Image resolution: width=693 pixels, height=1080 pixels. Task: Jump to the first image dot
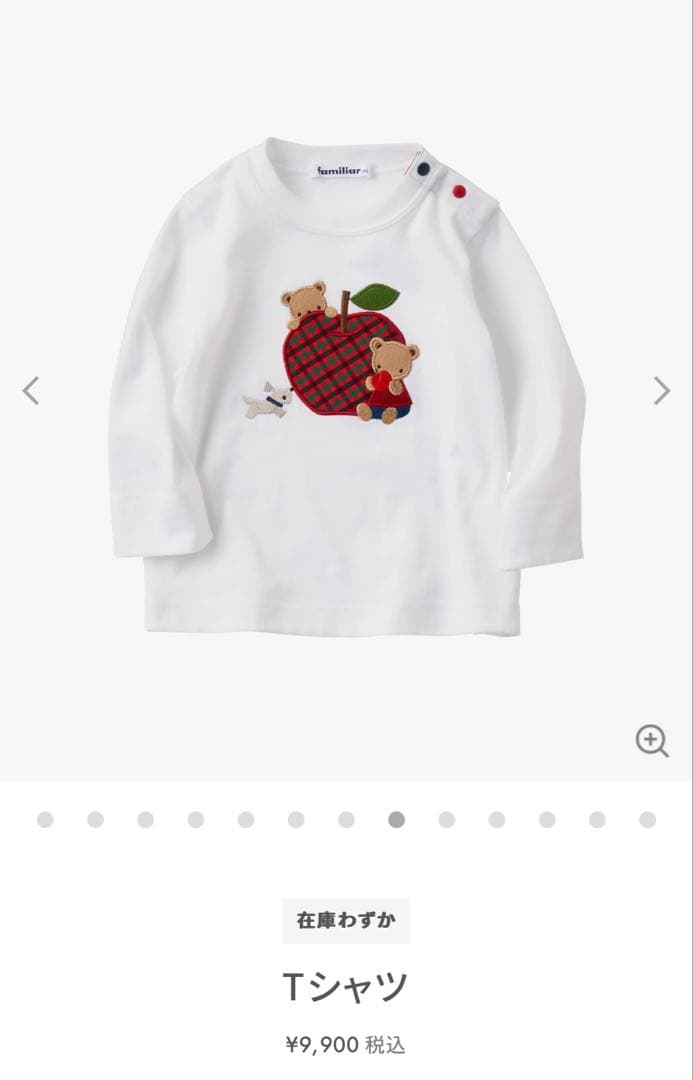[x=45, y=820]
